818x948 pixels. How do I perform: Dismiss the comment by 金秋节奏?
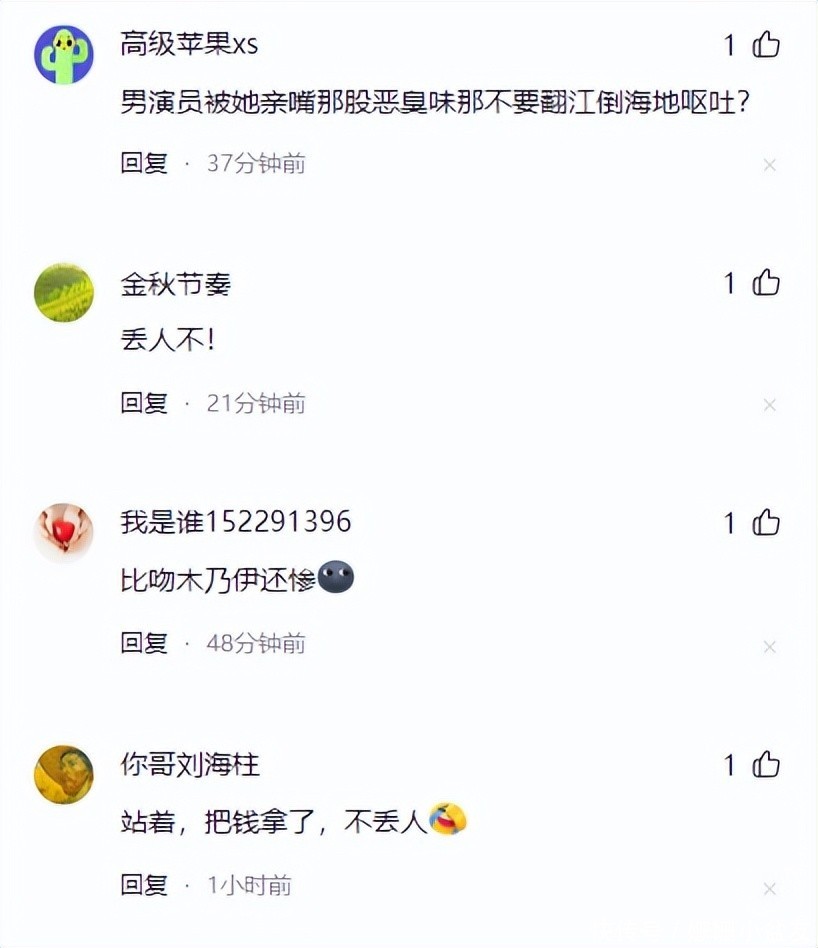(x=769, y=405)
